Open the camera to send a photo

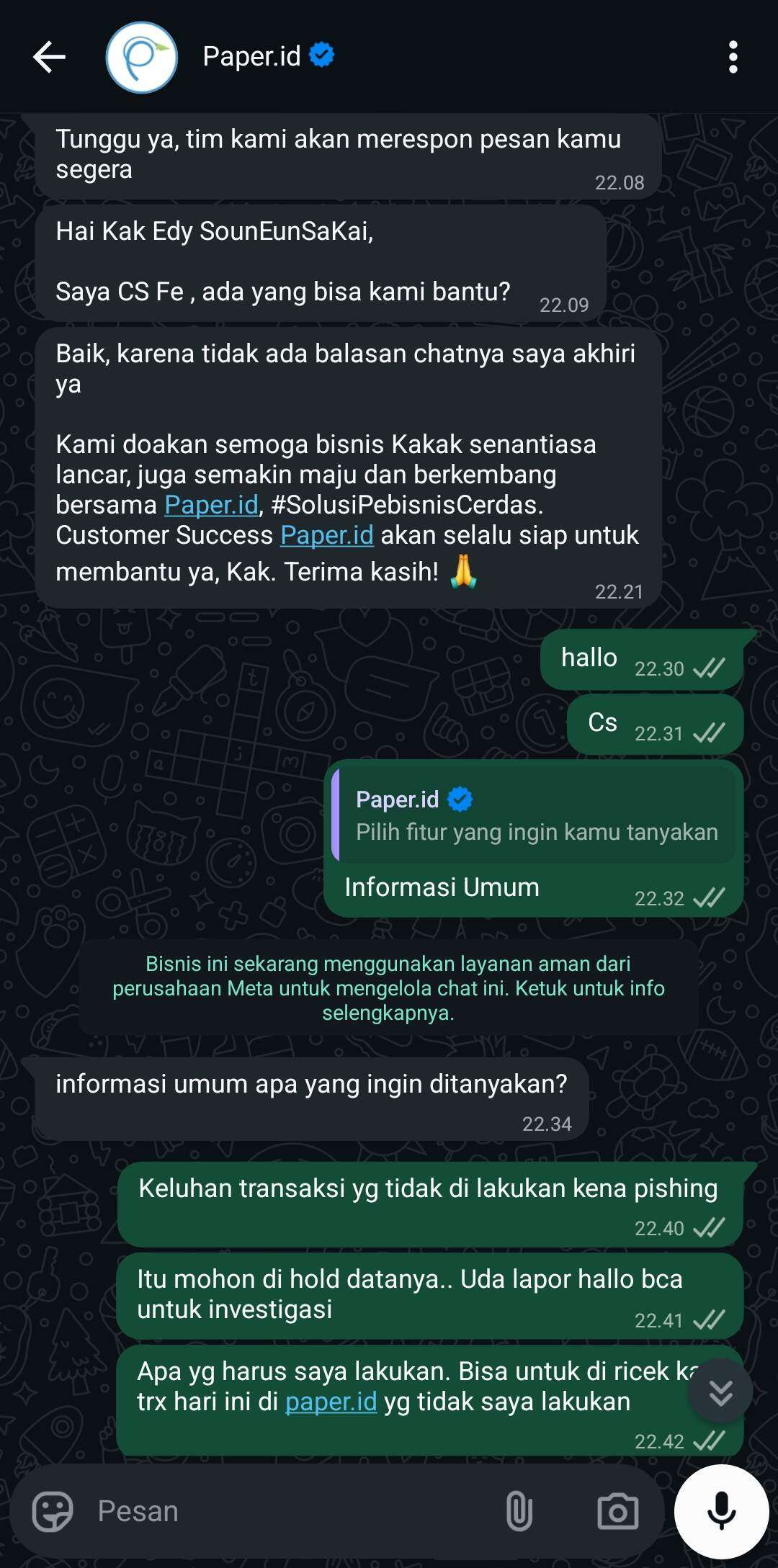tap(617, 1511)
